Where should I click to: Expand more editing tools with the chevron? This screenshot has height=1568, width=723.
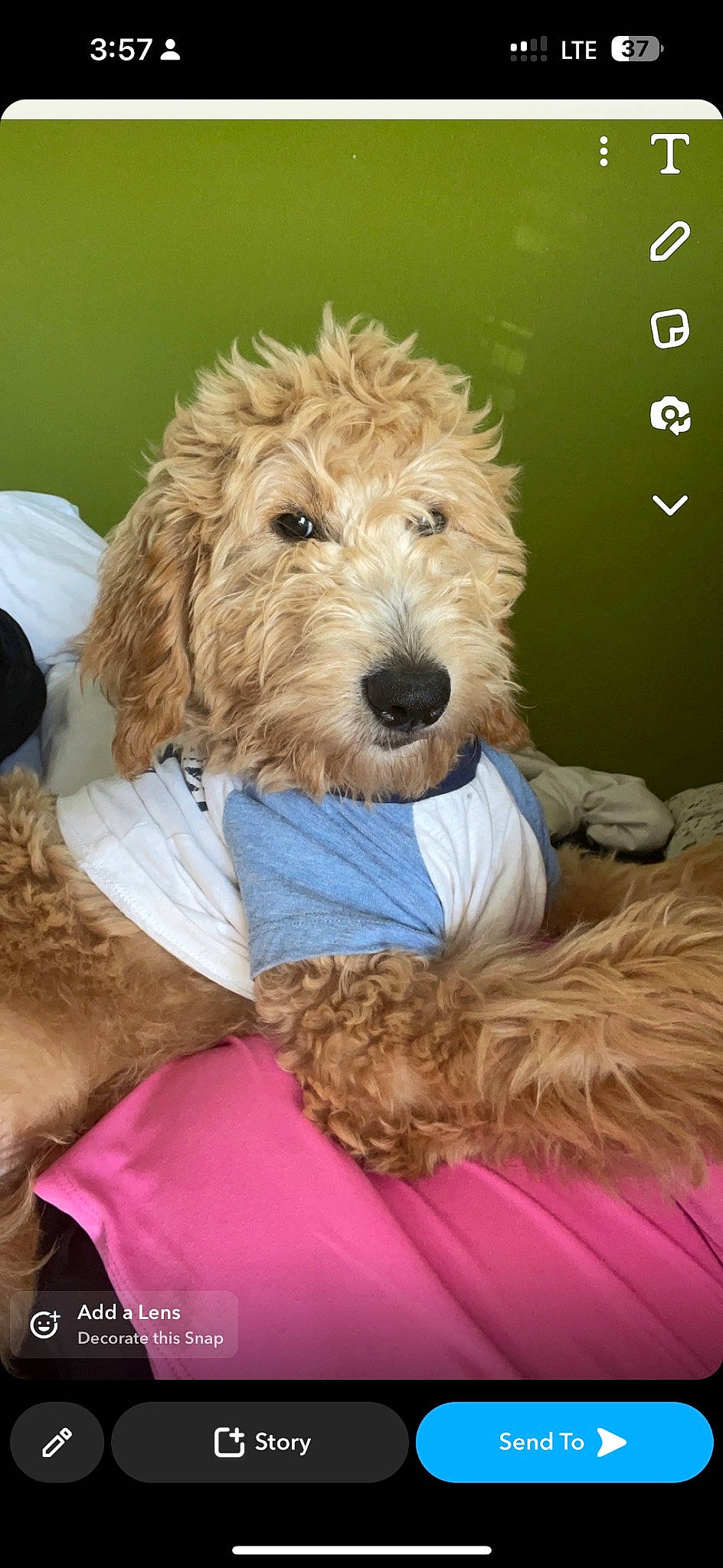pyautogui.click(x=669, y=505)
